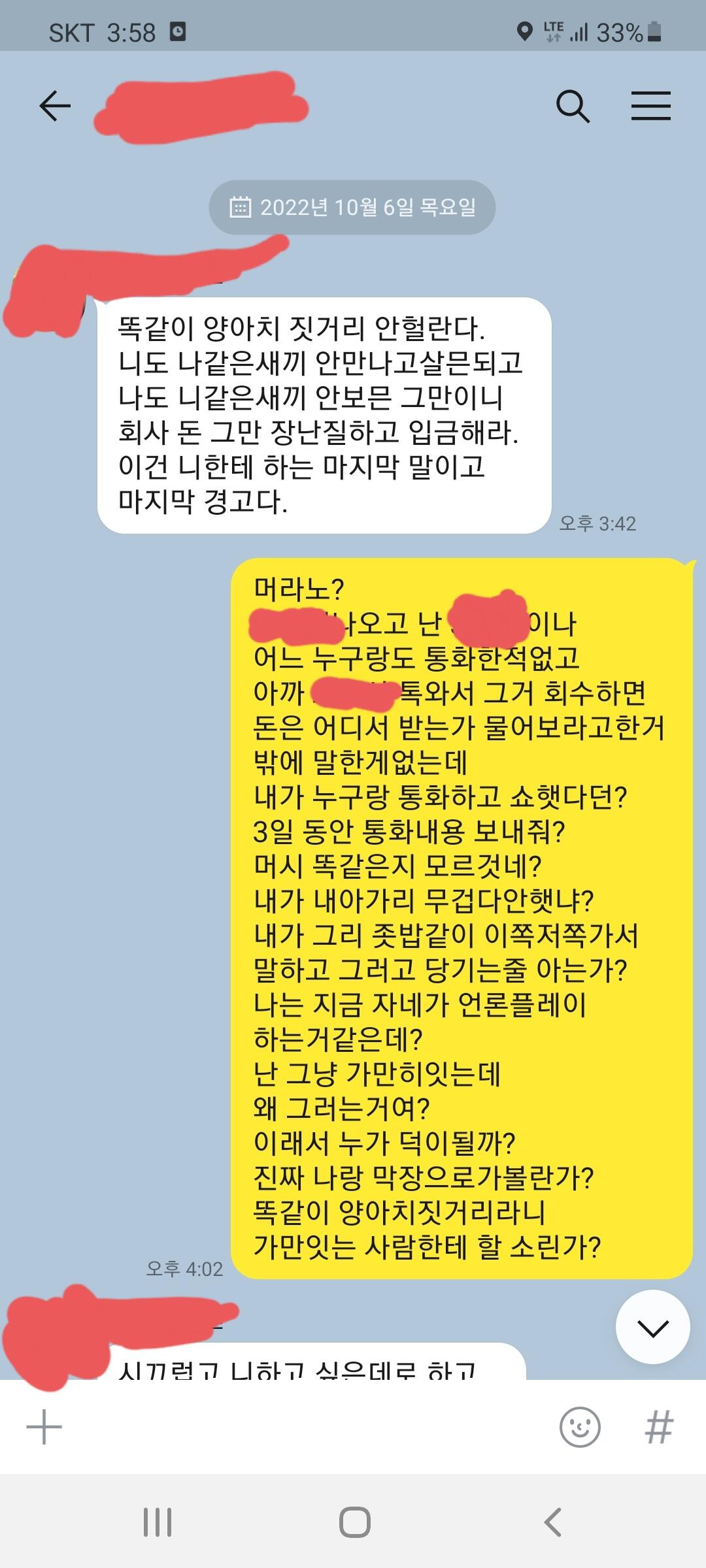Screen dimensions: 706x1568
Task: Go back to the chat list
Action: [55, 106]
